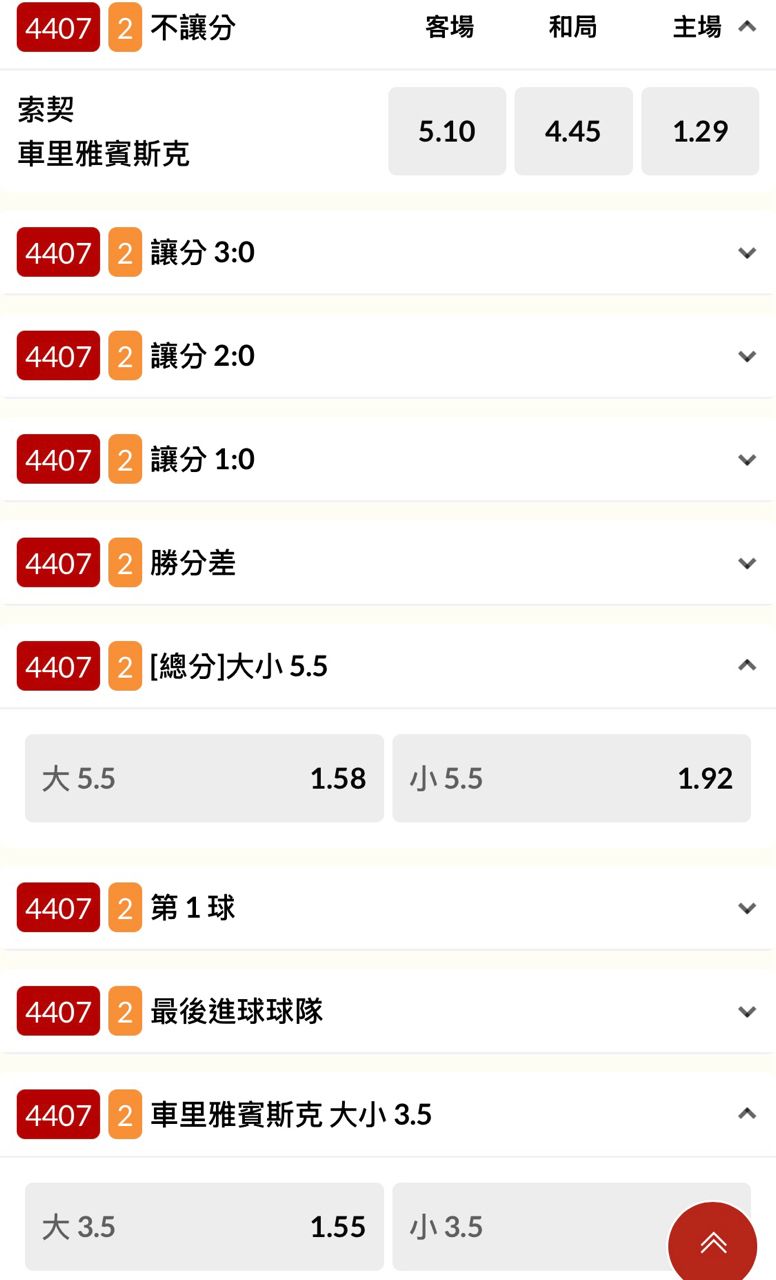Expand the 最後進球球隊 market
This screenshot has height=1280, width=776.
point(747,1011)
